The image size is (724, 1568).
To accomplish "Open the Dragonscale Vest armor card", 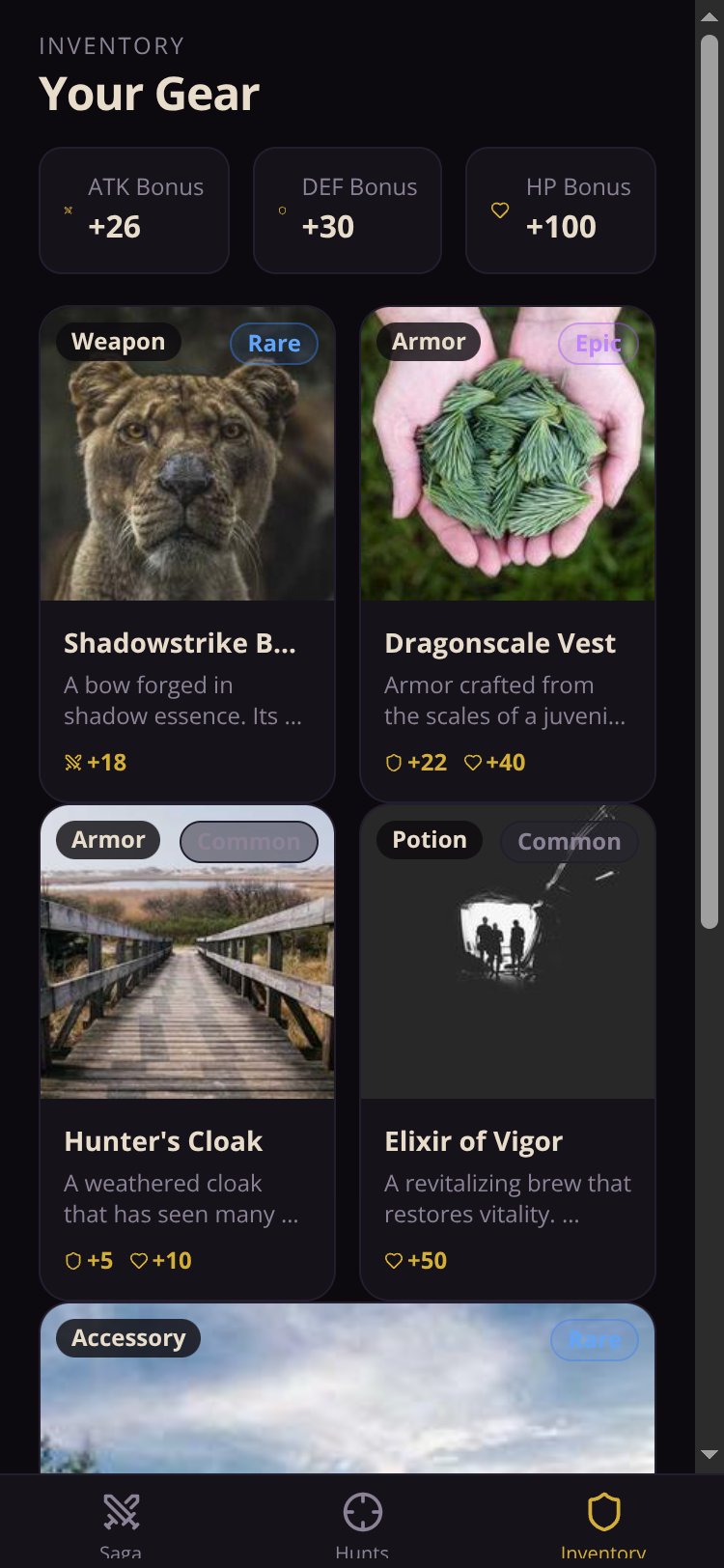I will [x=508, y=554].
